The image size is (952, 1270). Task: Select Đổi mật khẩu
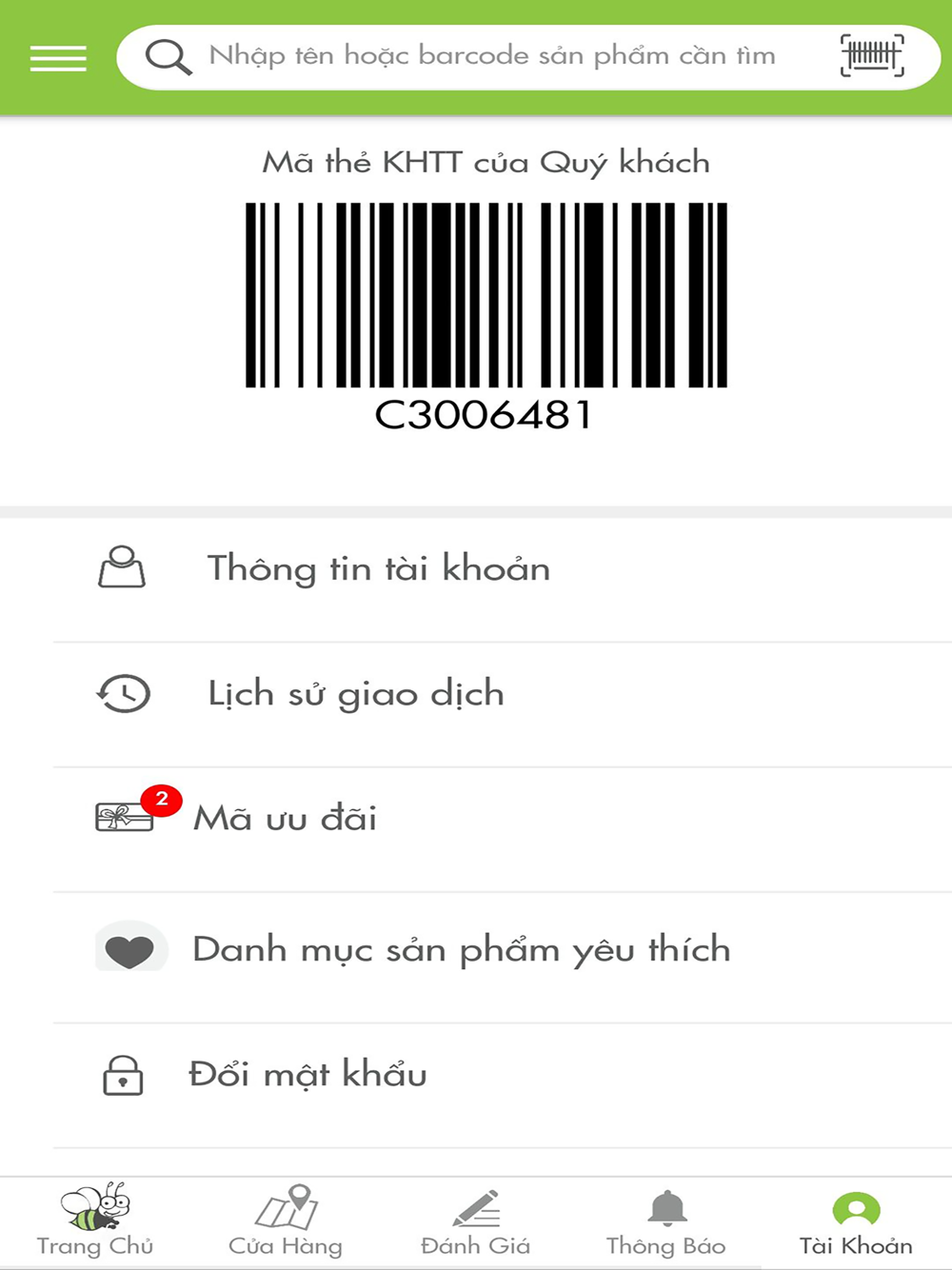click(307, 1075)
